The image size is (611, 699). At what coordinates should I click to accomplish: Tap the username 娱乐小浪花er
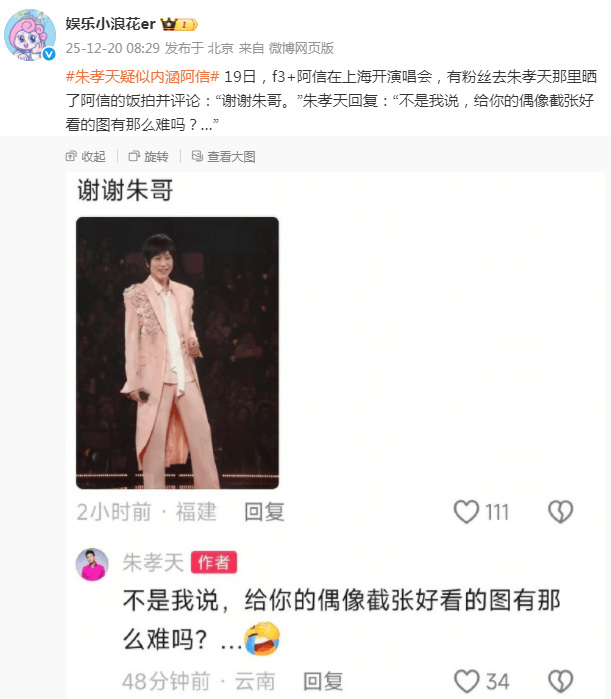[x=111, y=24]
